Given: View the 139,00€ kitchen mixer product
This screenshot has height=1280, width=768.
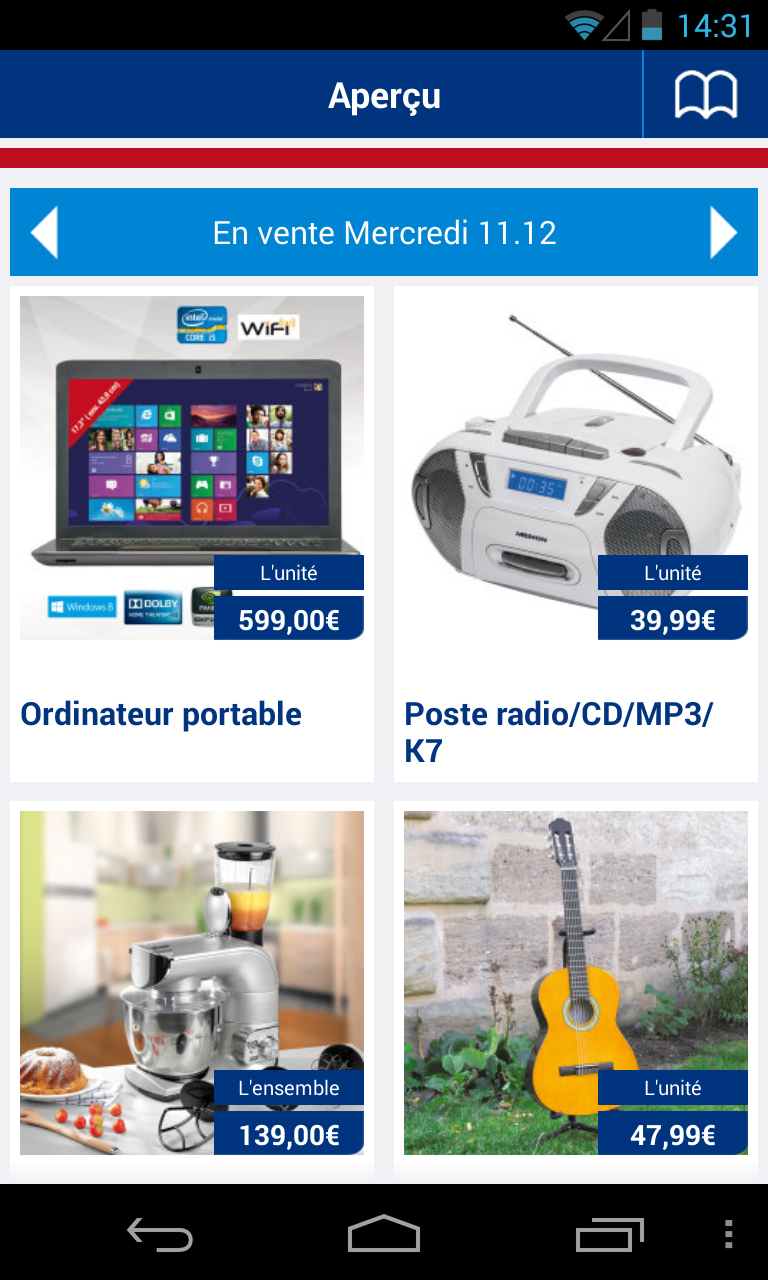Looking at the screenshot, I should click(x=192, y=983).
